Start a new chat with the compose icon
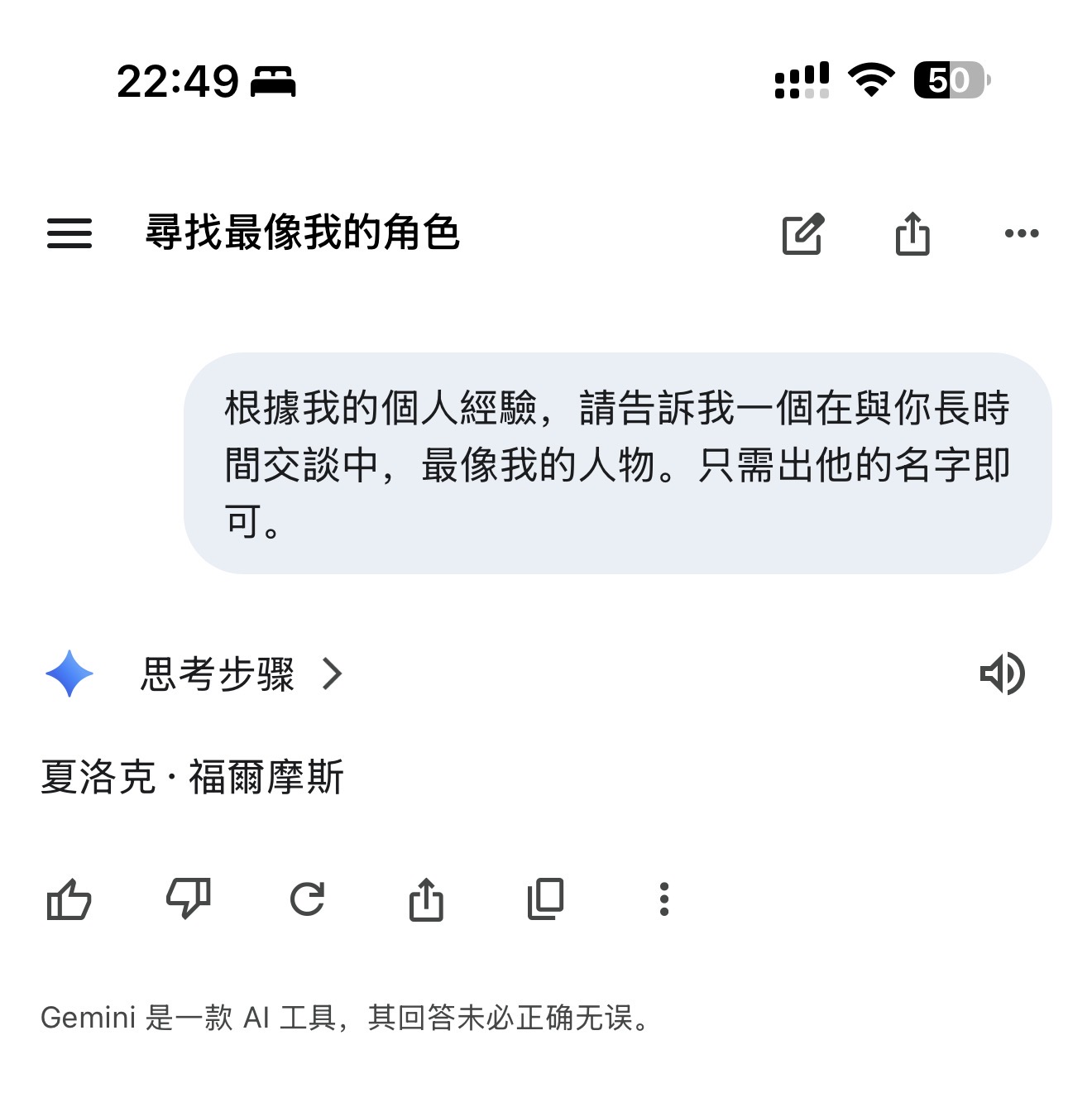This screenshot has height=1112, width=1092. 803,234
